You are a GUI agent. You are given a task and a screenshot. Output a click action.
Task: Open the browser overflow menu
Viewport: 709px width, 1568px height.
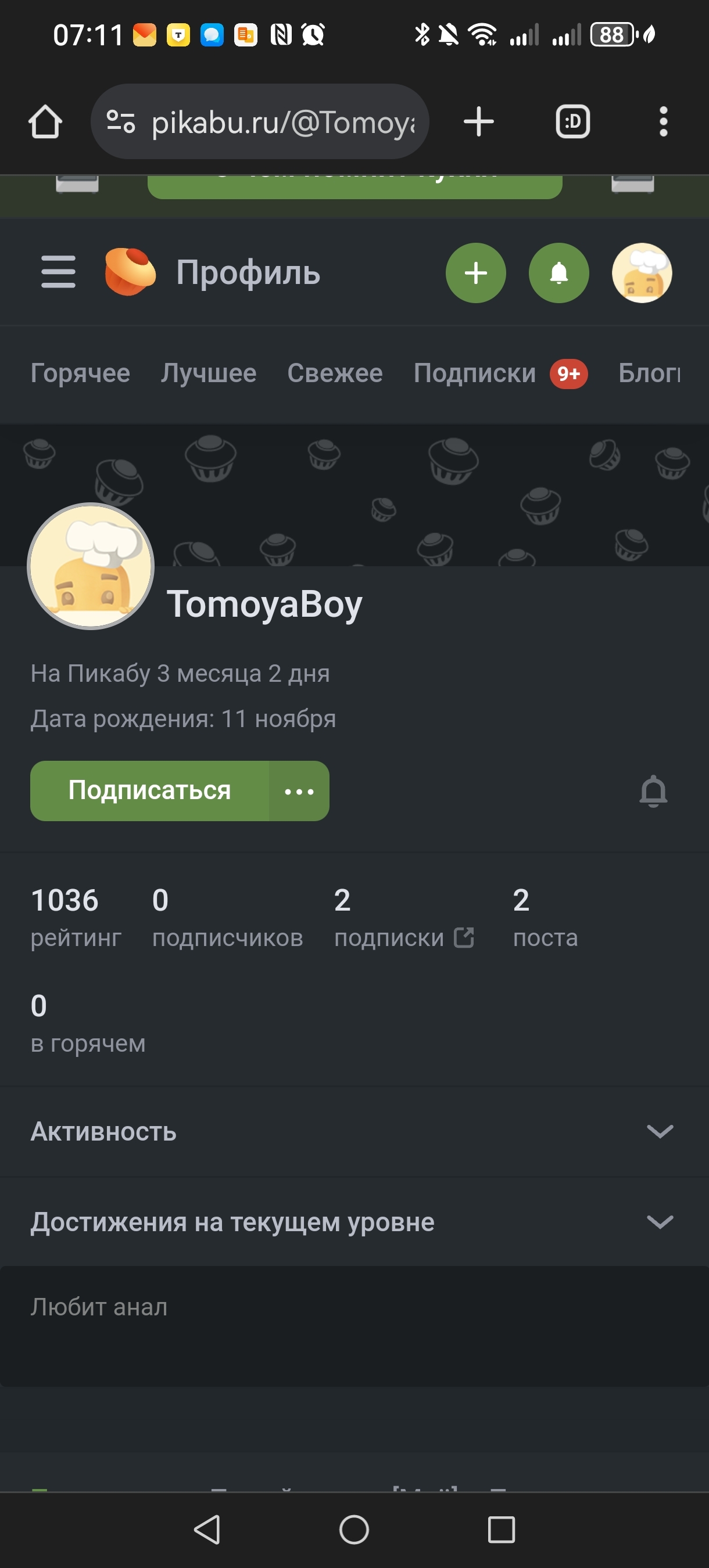[x=663, y=122]
